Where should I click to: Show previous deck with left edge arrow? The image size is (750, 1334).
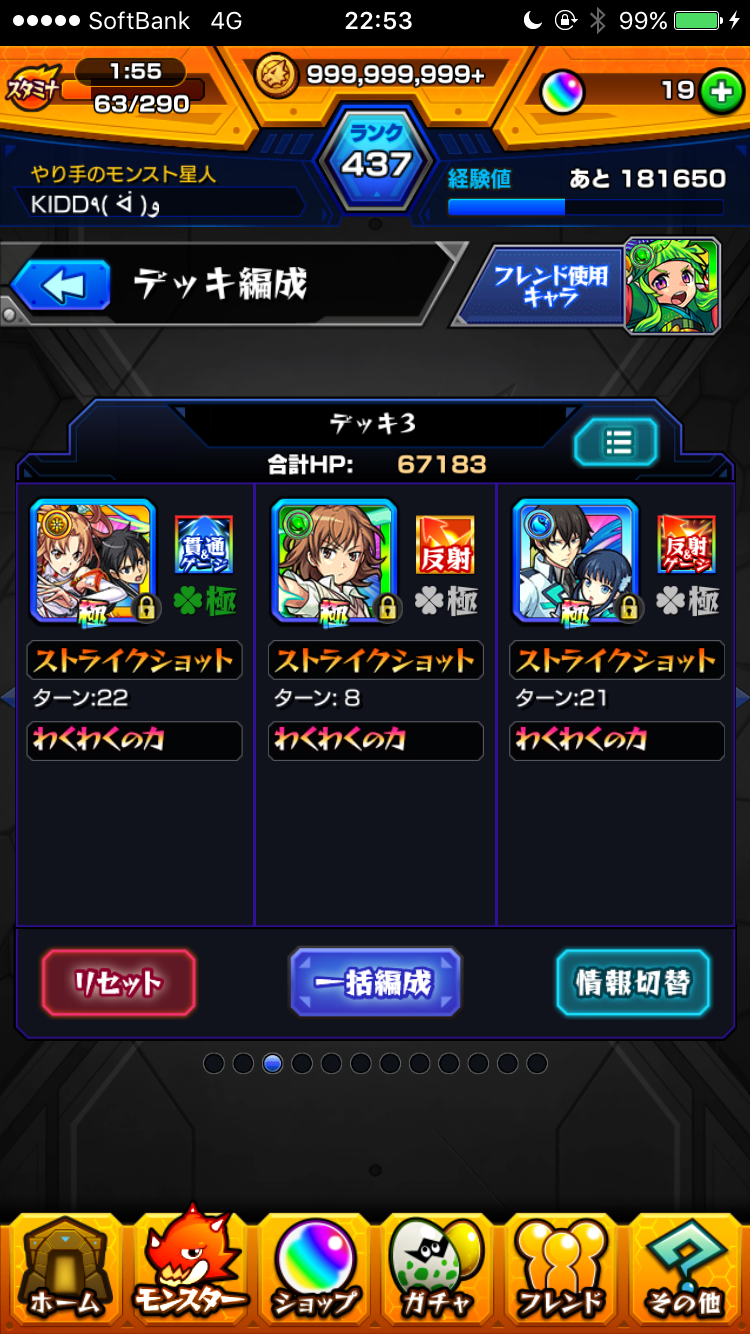tap(7, 697)
